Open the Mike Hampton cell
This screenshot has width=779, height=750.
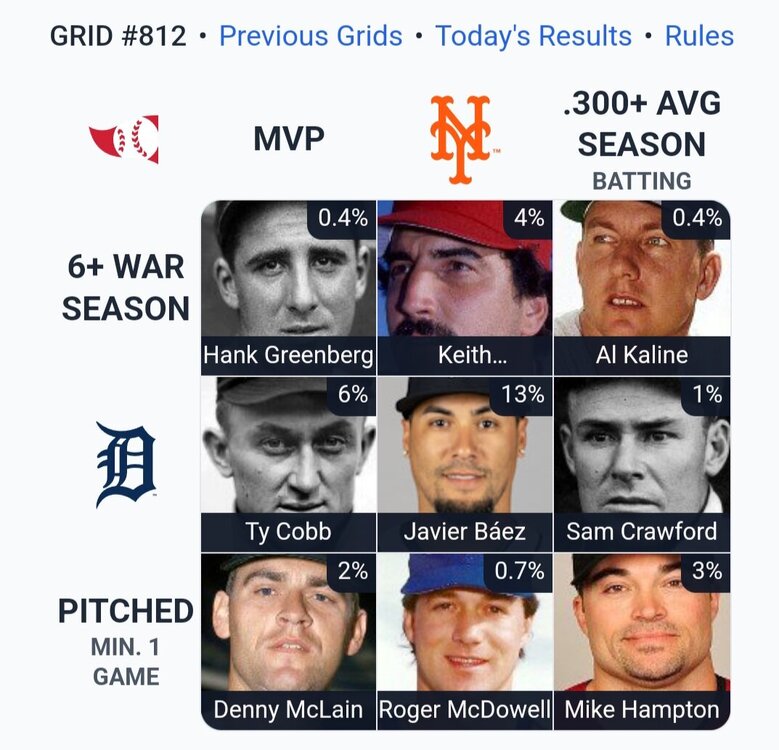641,641
